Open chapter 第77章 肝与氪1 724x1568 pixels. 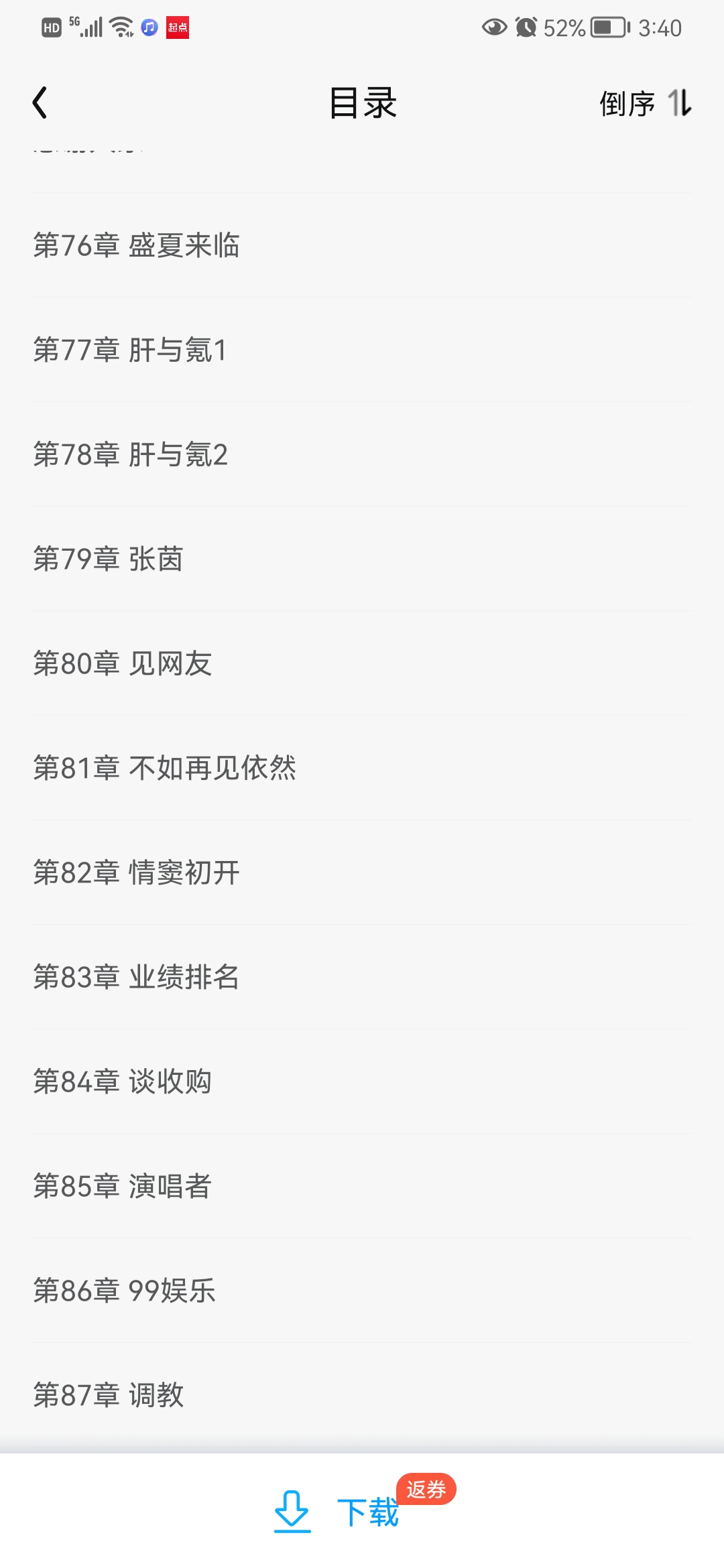click(x=131, y=350)
